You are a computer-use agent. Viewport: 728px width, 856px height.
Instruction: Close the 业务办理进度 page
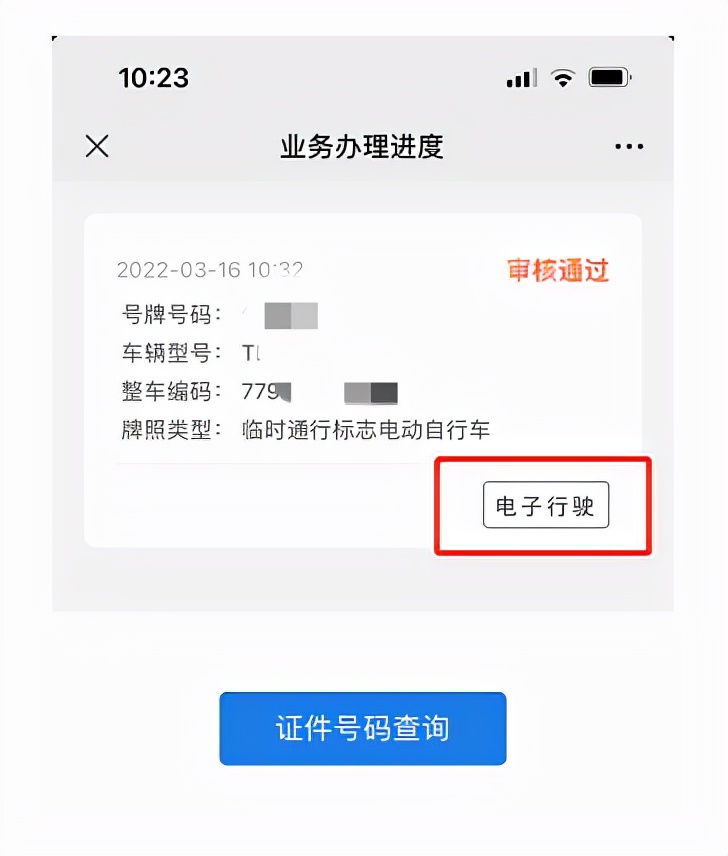pyautogui.click(x=97, y=147)
